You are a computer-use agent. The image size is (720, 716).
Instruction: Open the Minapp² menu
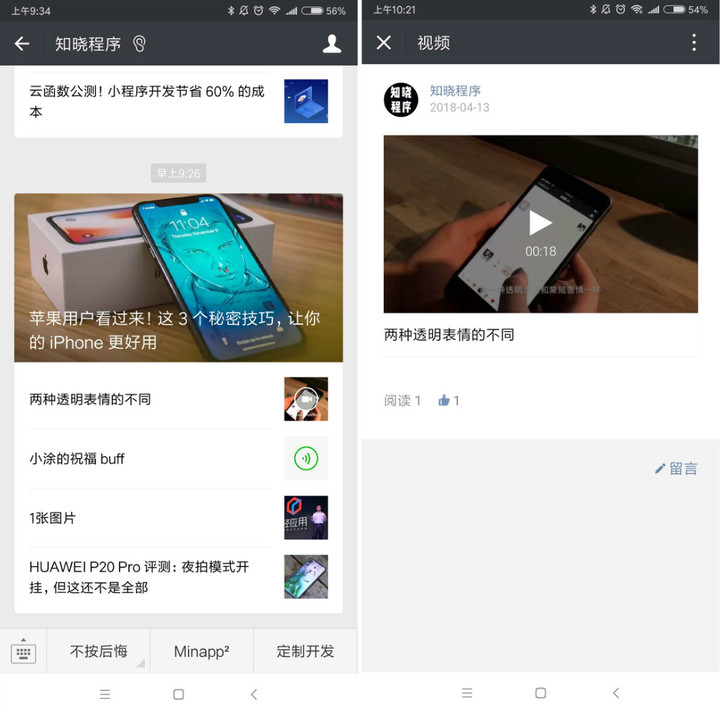201,652
